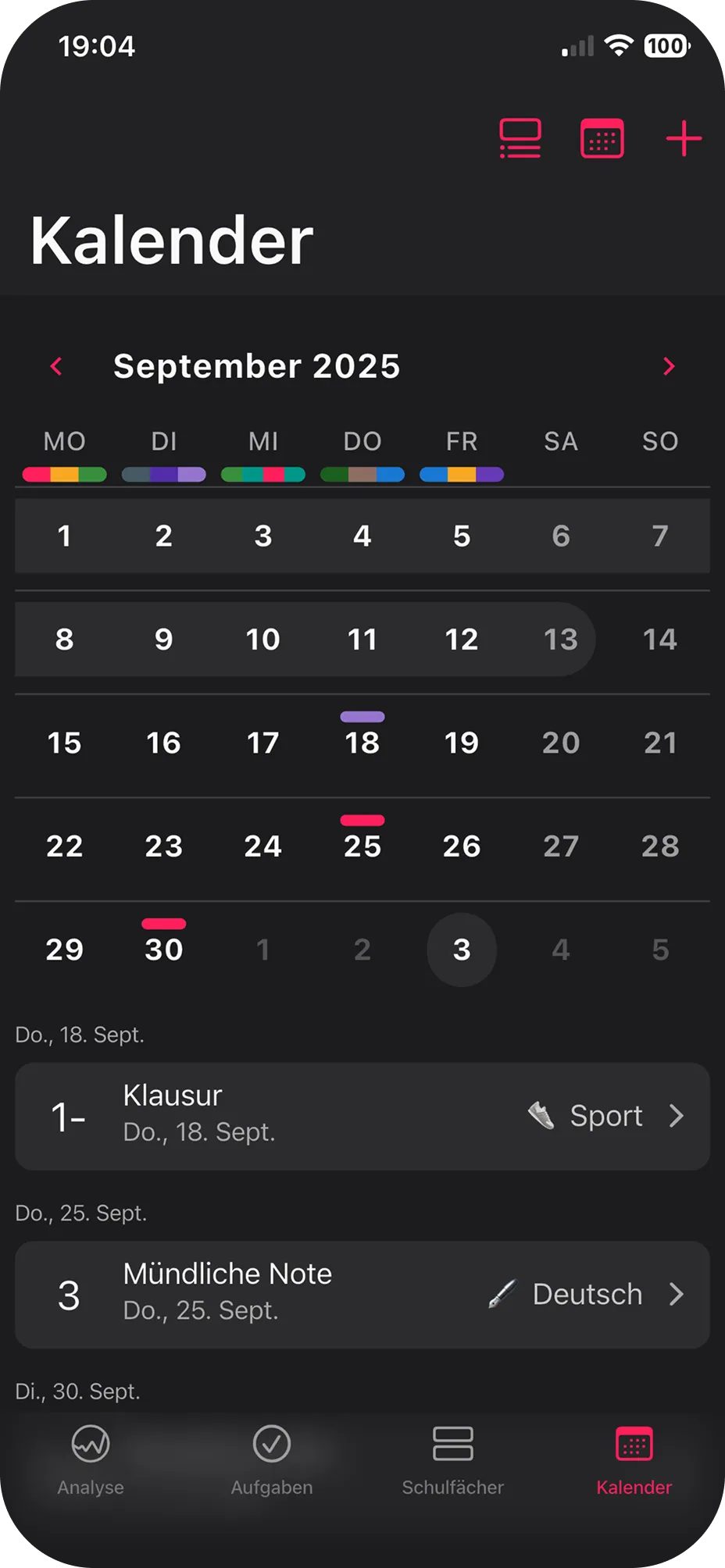
Task: Advance to October with the right arrow
Action: click(x=669, y=365)
